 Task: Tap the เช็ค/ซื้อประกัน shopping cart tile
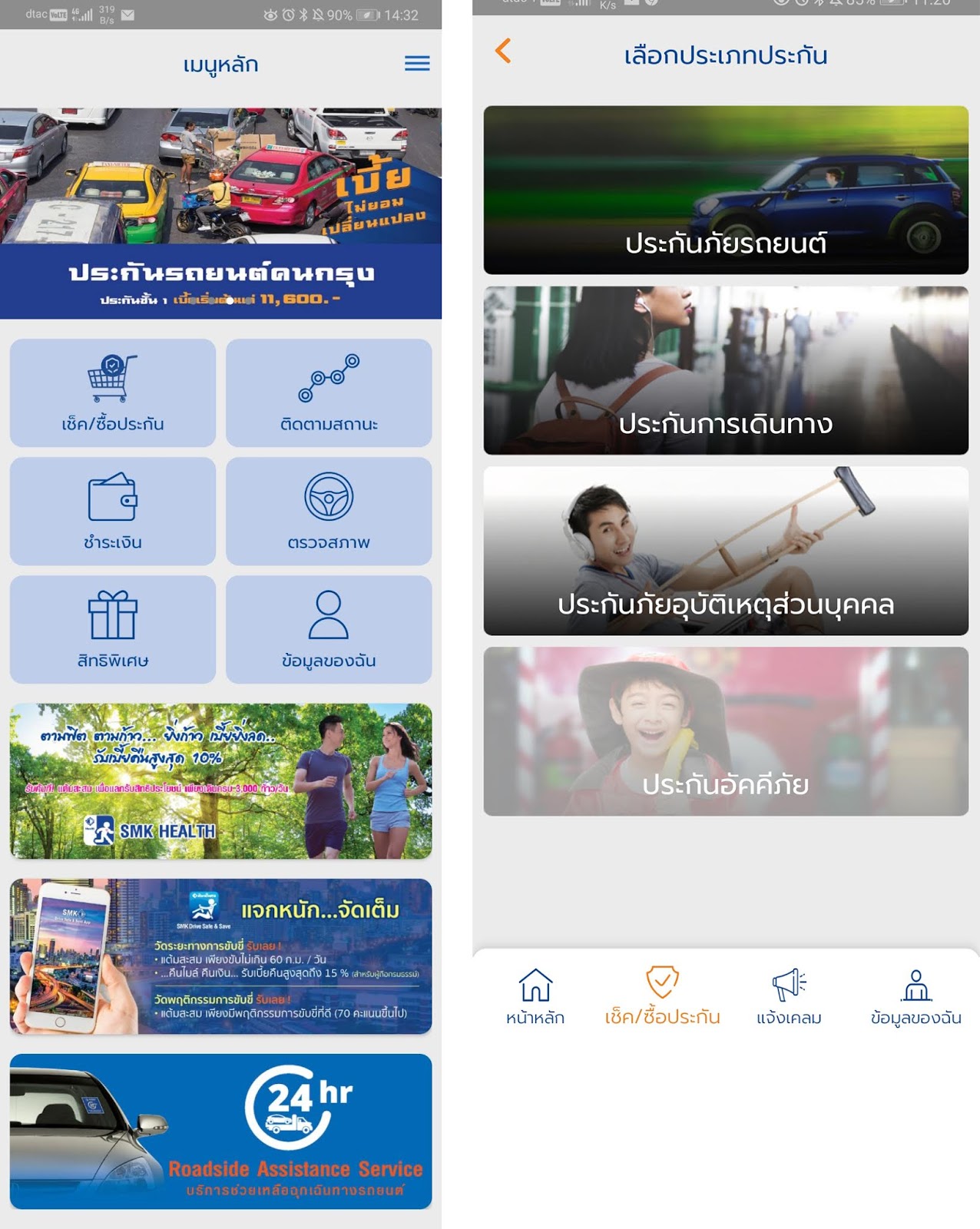click(113, 393)
